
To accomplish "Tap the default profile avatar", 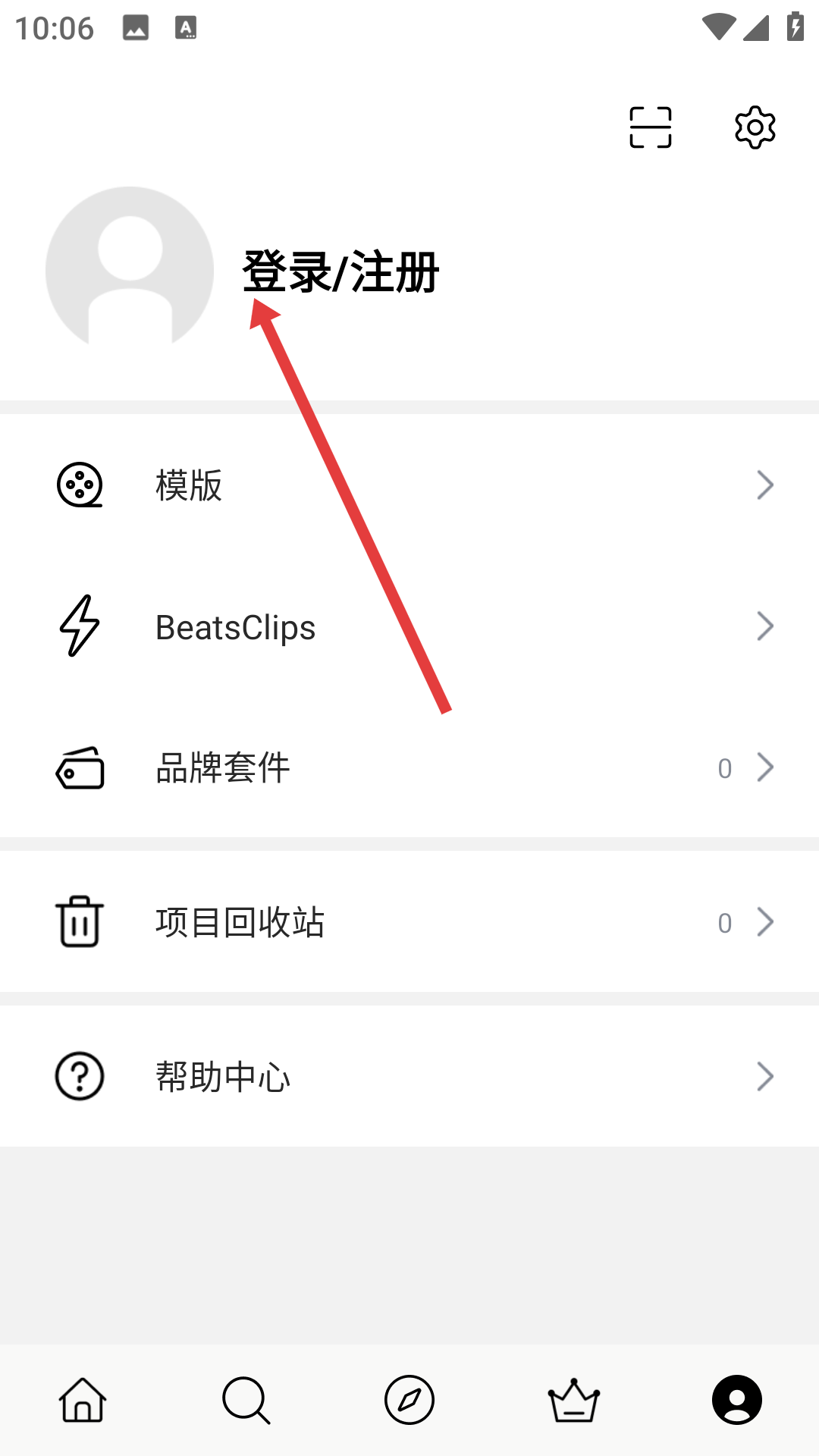I will tap(130, 270).
